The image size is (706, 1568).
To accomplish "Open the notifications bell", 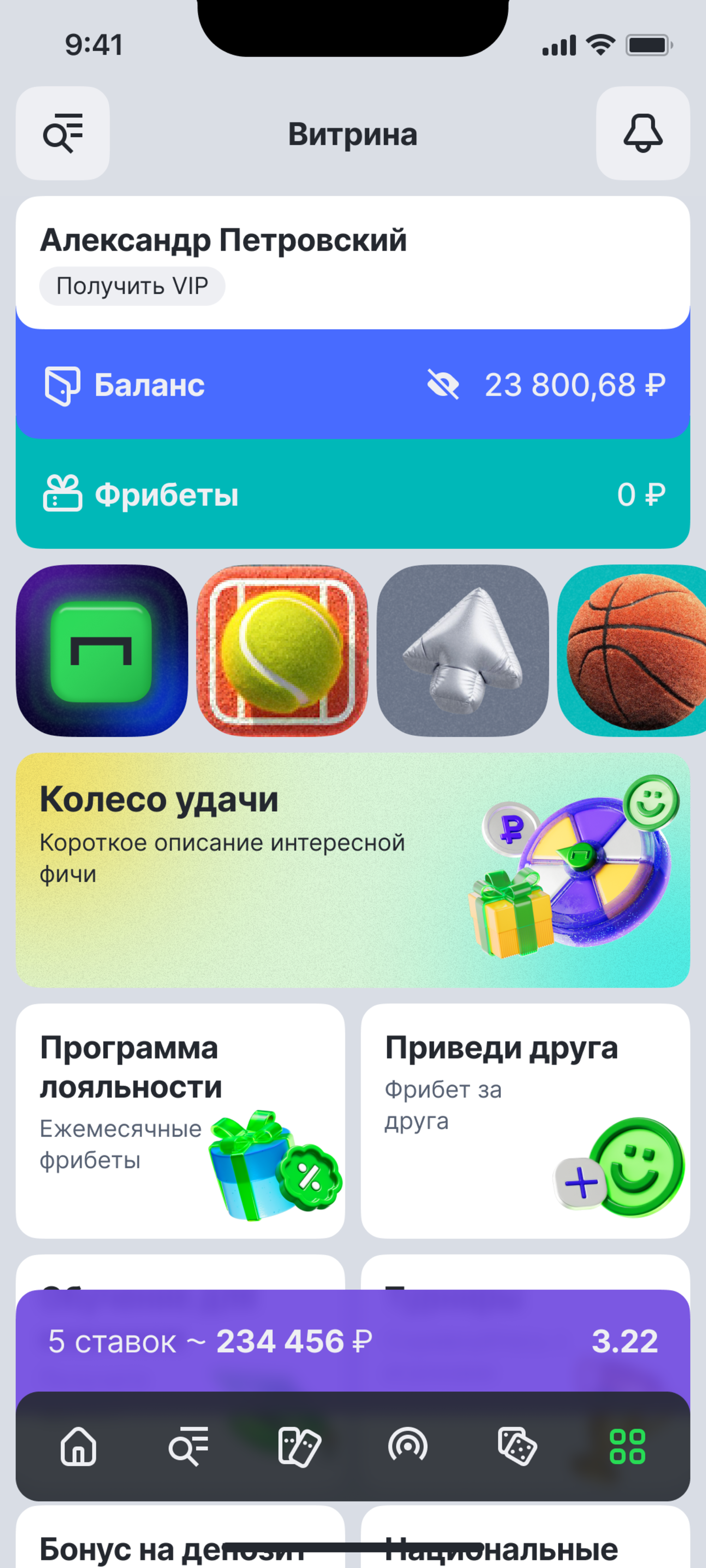I will point(643,133).
